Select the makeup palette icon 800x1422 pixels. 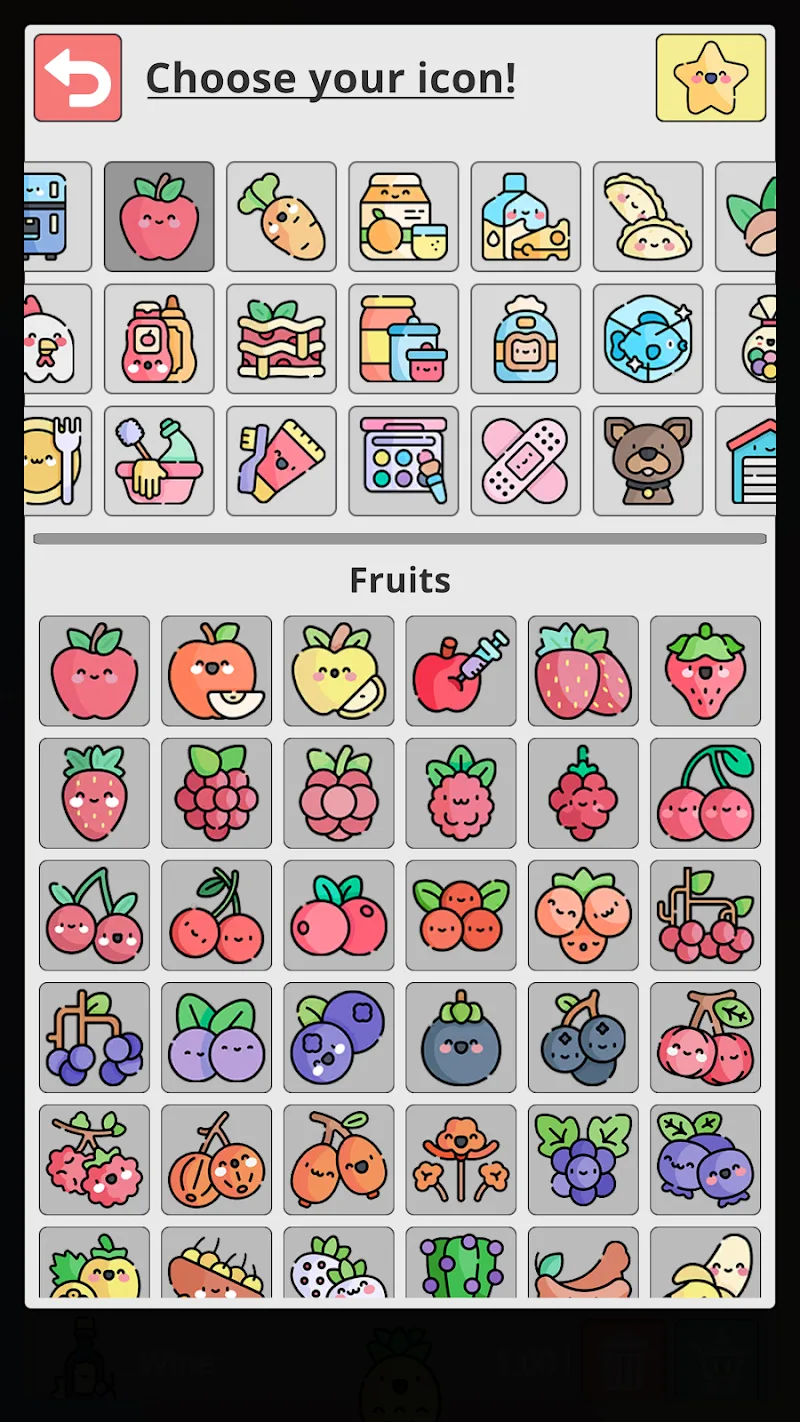[x=403, y=462]
